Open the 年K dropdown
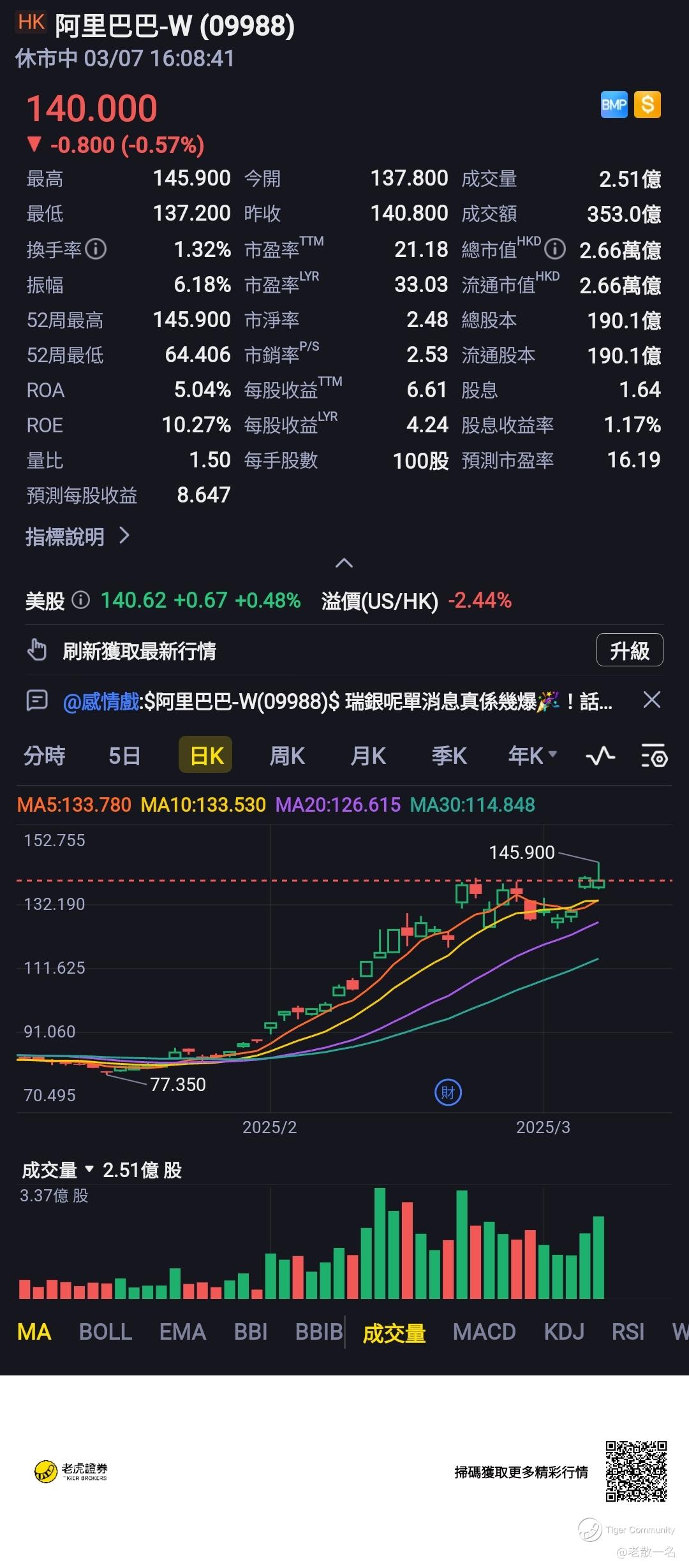689x1568 pixels. [x=533, y=756]
